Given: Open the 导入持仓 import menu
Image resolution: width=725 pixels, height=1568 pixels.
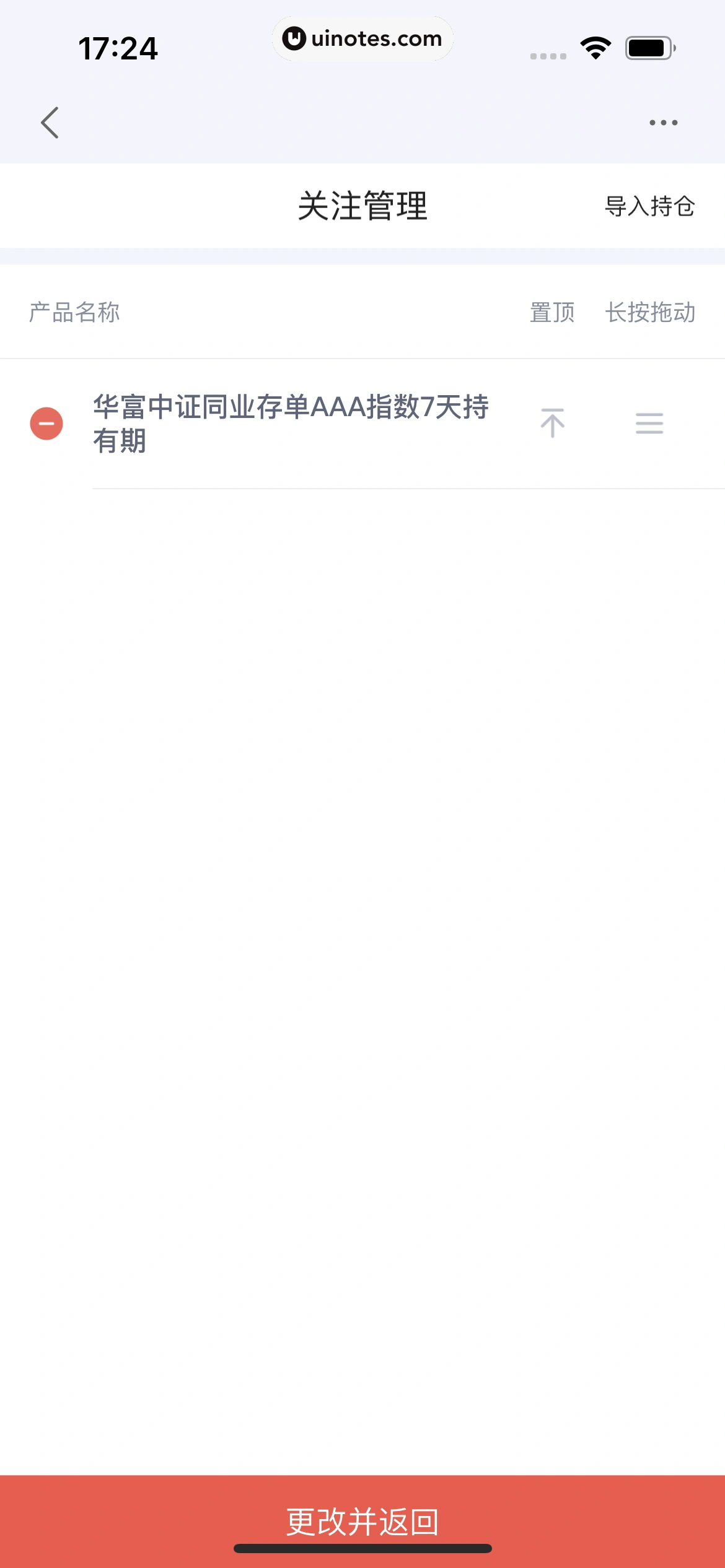Looking at the screenshot, I should tap(651, 206).
